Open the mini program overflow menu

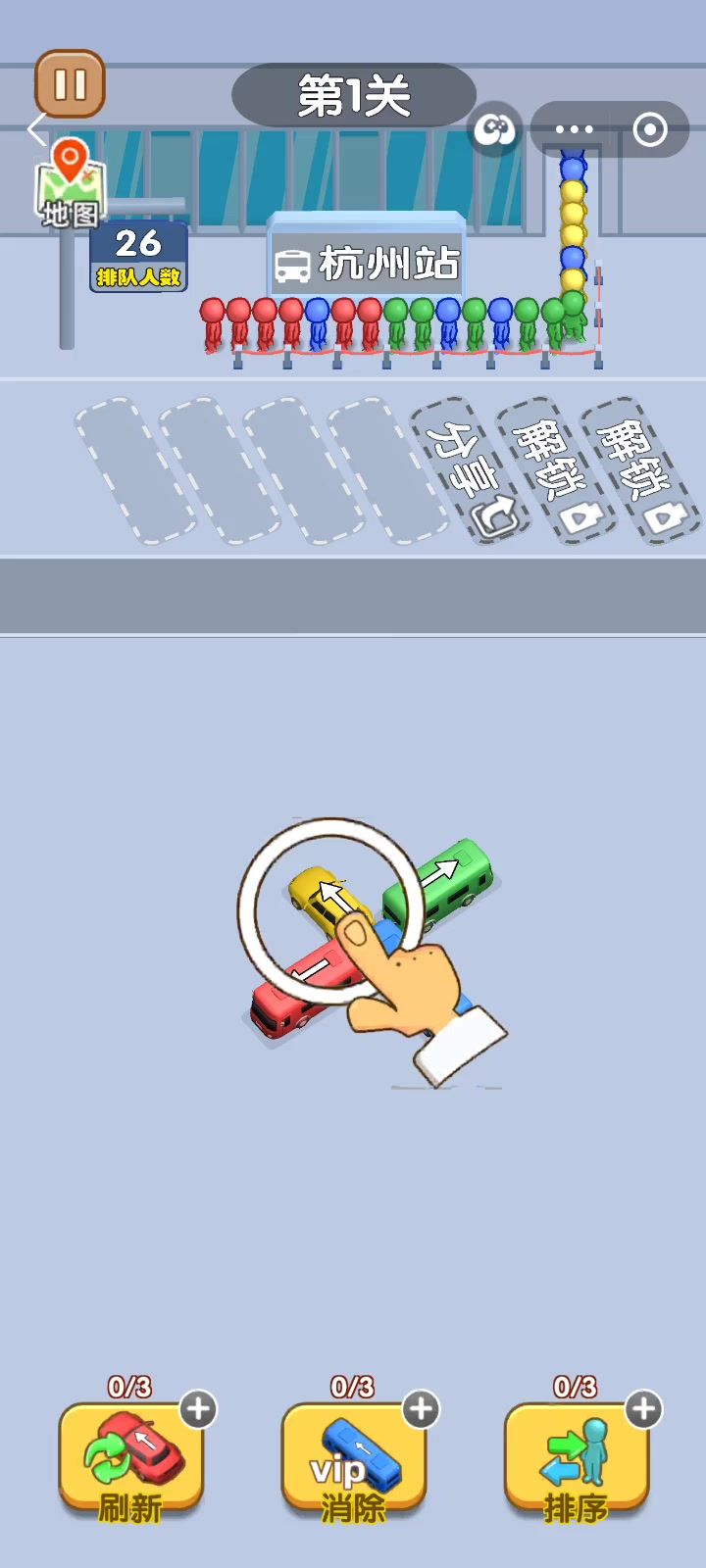click(x=574, y=129)
